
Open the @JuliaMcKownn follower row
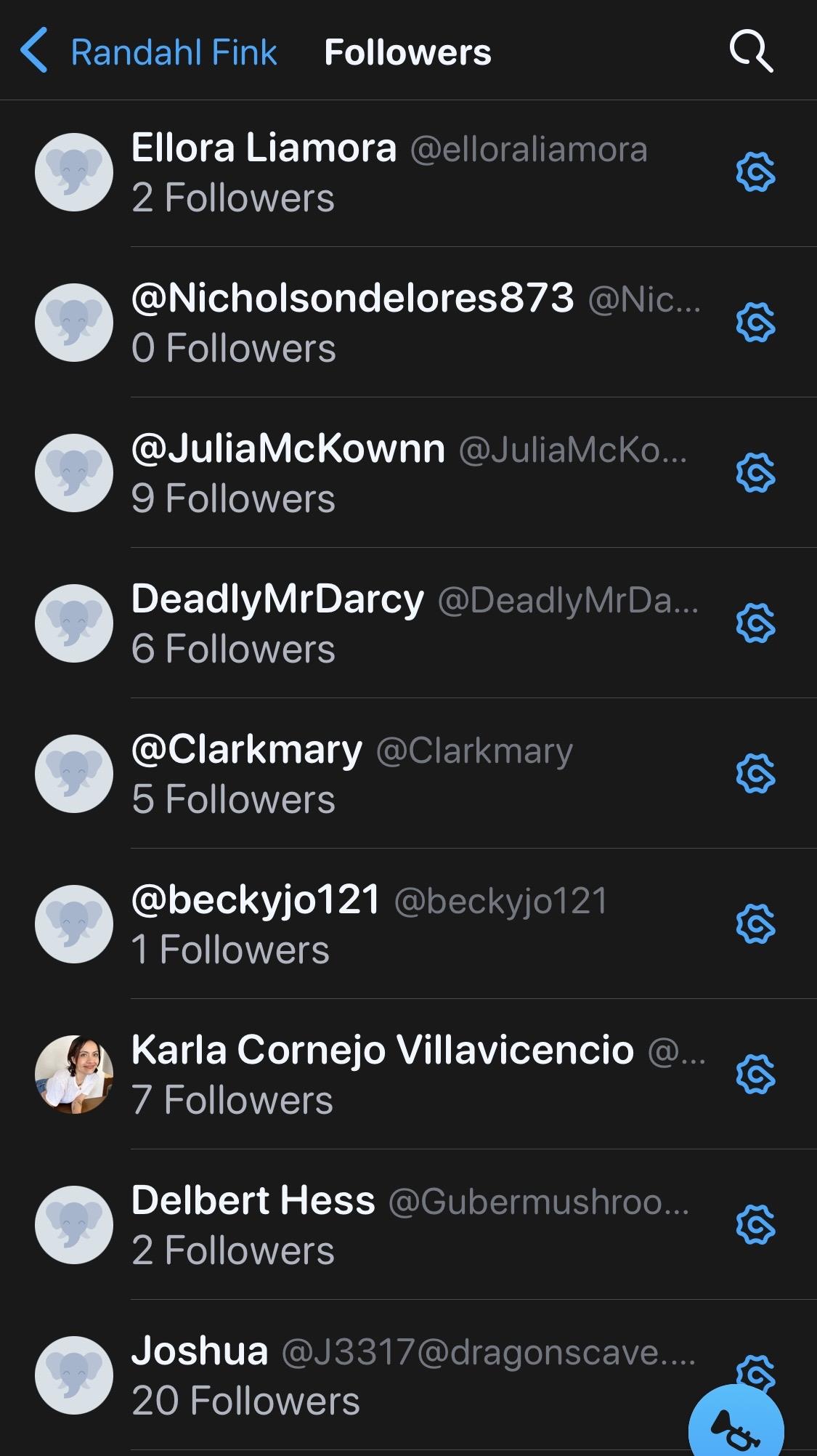tap(408, 473)
